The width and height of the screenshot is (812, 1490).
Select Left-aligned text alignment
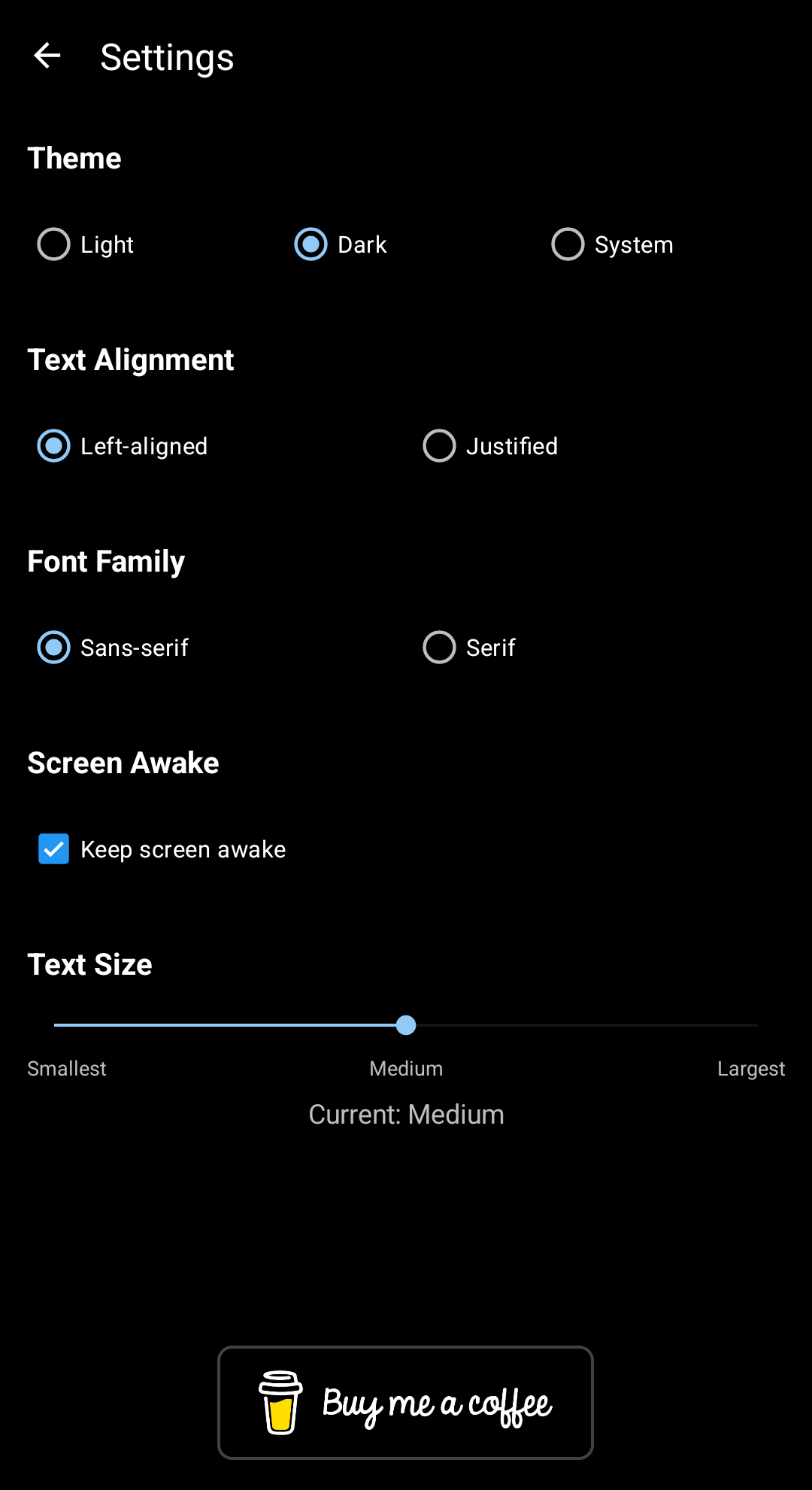coord(53,445)
